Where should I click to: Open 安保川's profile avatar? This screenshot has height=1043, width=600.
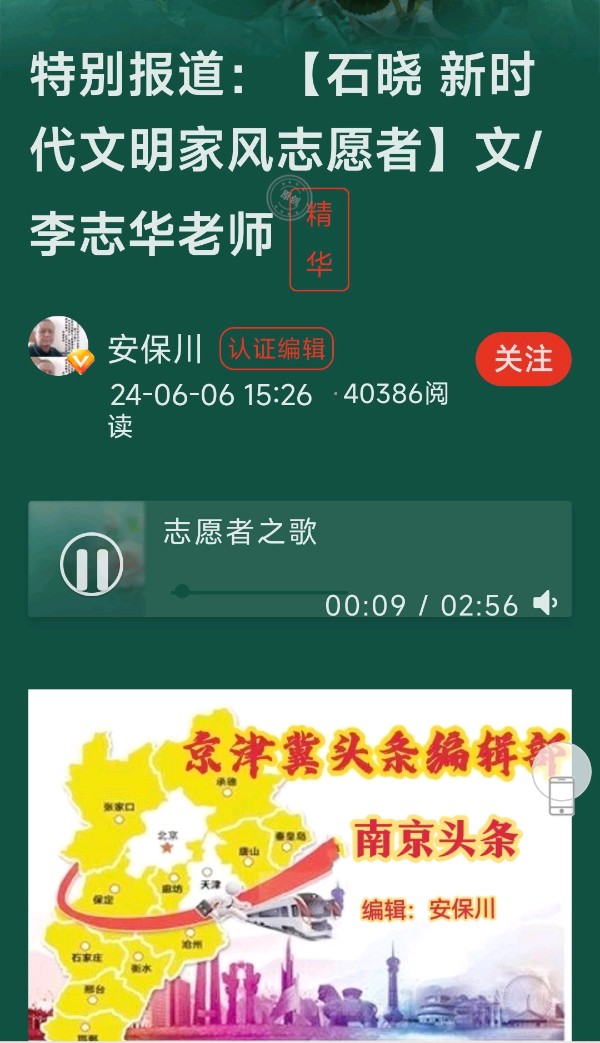point(59,346)
